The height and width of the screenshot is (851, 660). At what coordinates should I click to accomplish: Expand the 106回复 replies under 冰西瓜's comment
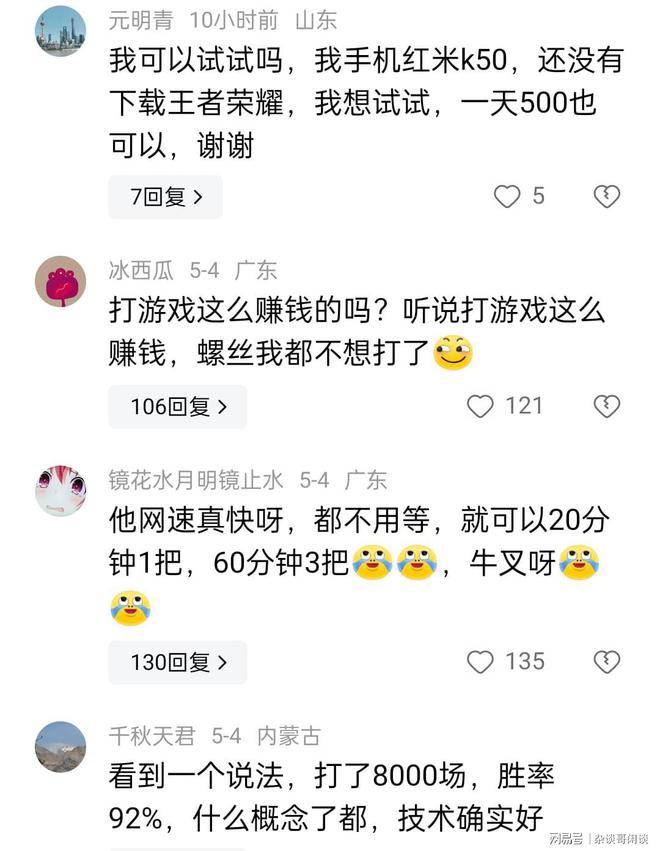click(178, 406)
